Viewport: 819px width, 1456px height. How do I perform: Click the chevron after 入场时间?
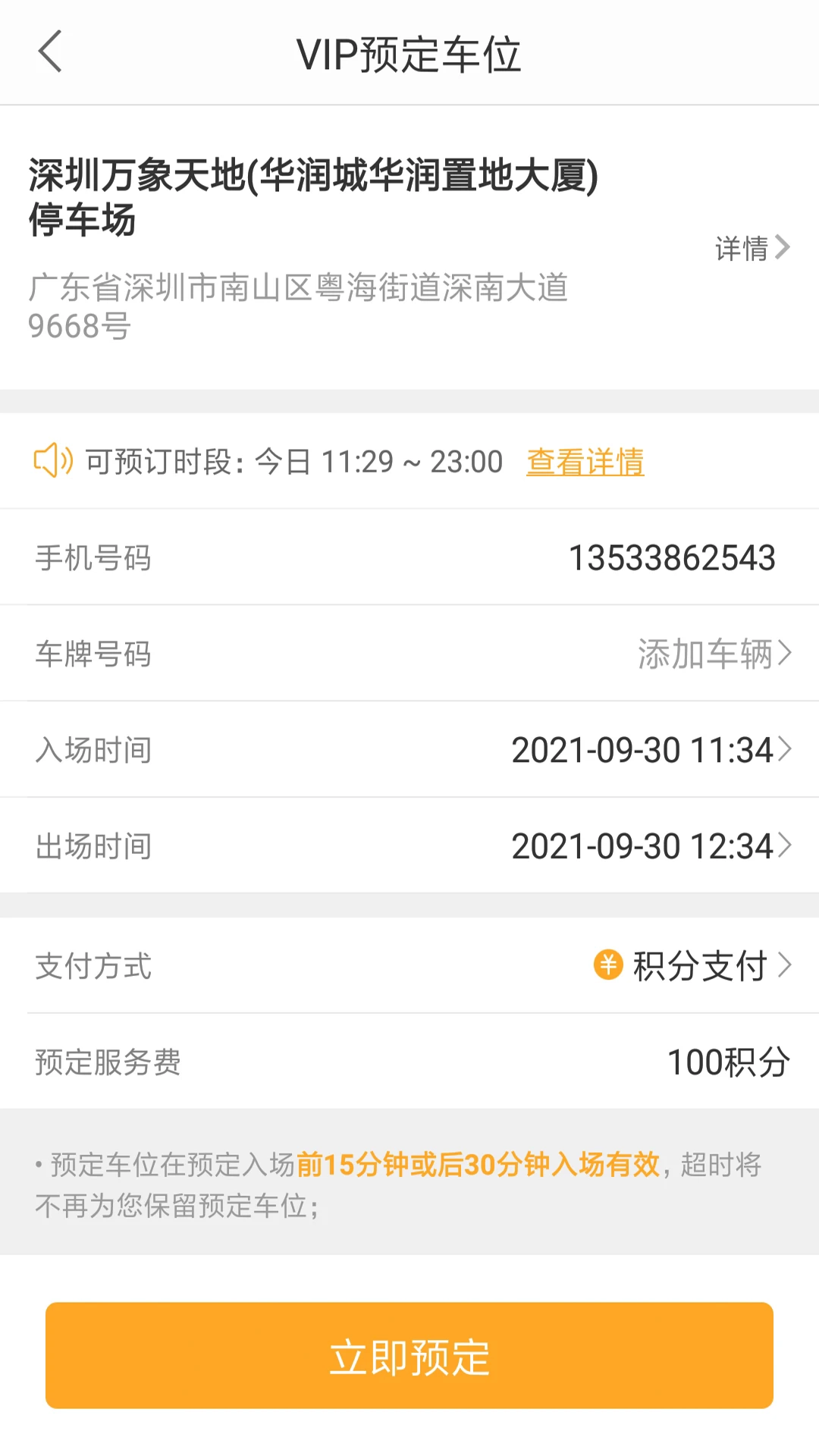pyautogui.click(x=785, y=749)
